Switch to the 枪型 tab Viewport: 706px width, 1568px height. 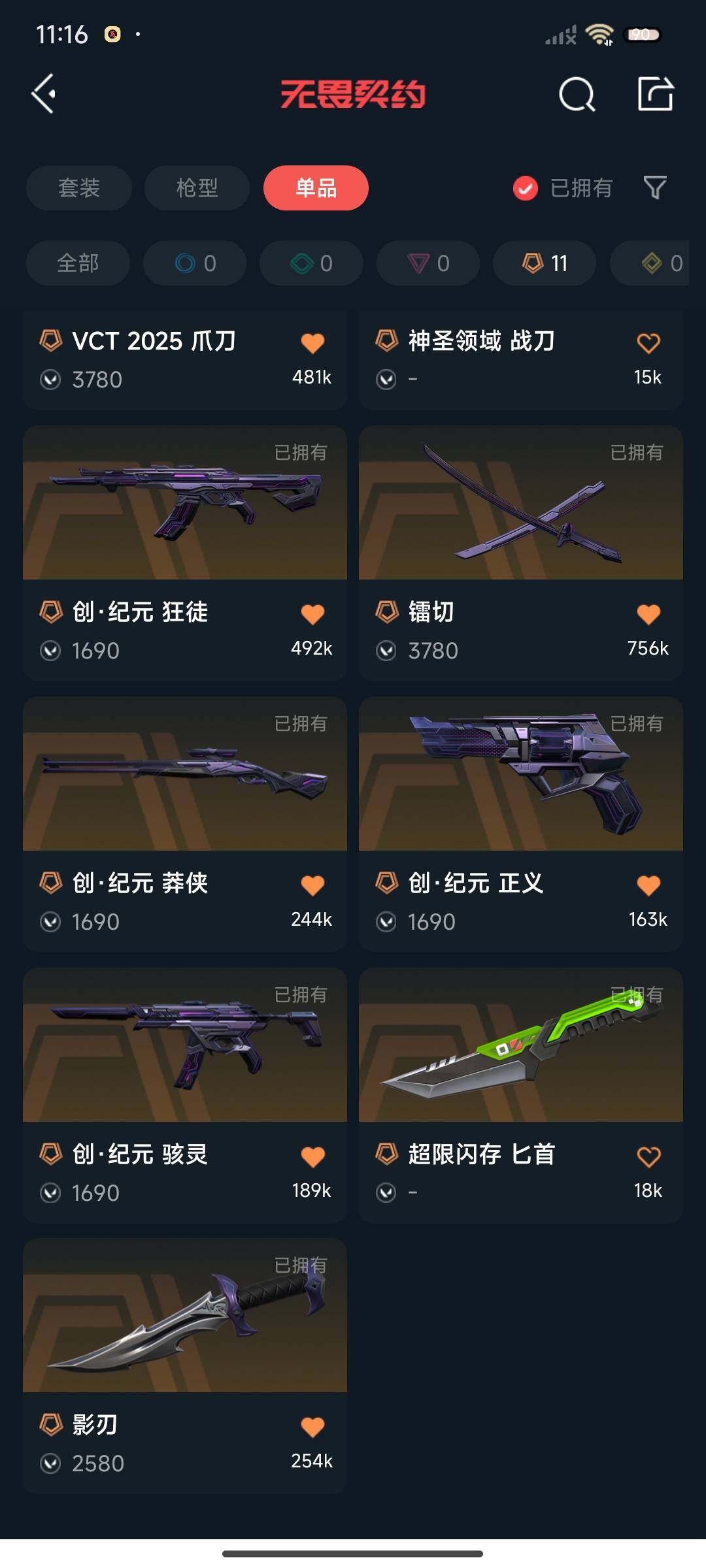point(196,188)
